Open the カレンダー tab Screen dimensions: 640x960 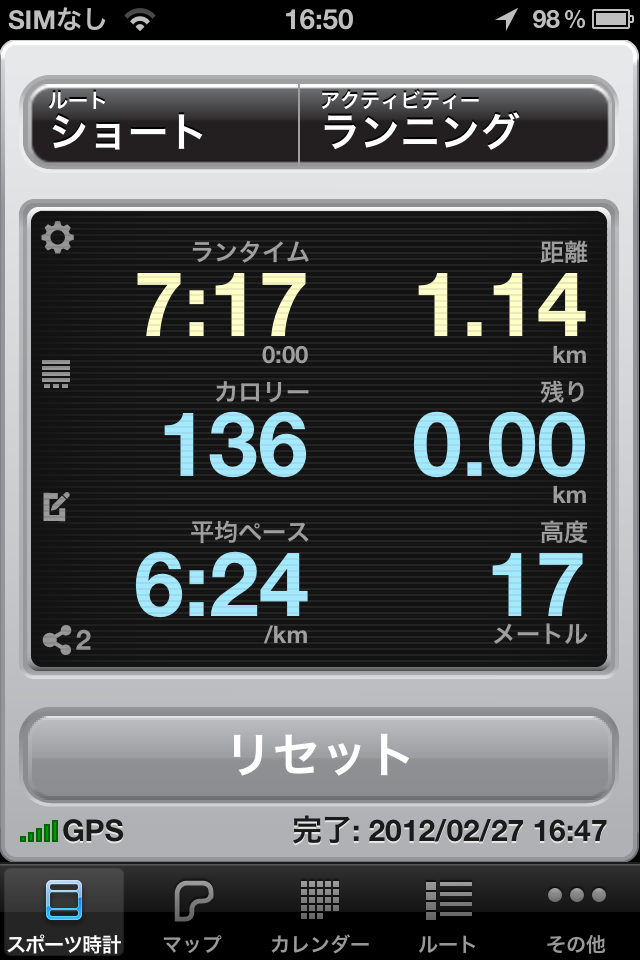point(320,912)
